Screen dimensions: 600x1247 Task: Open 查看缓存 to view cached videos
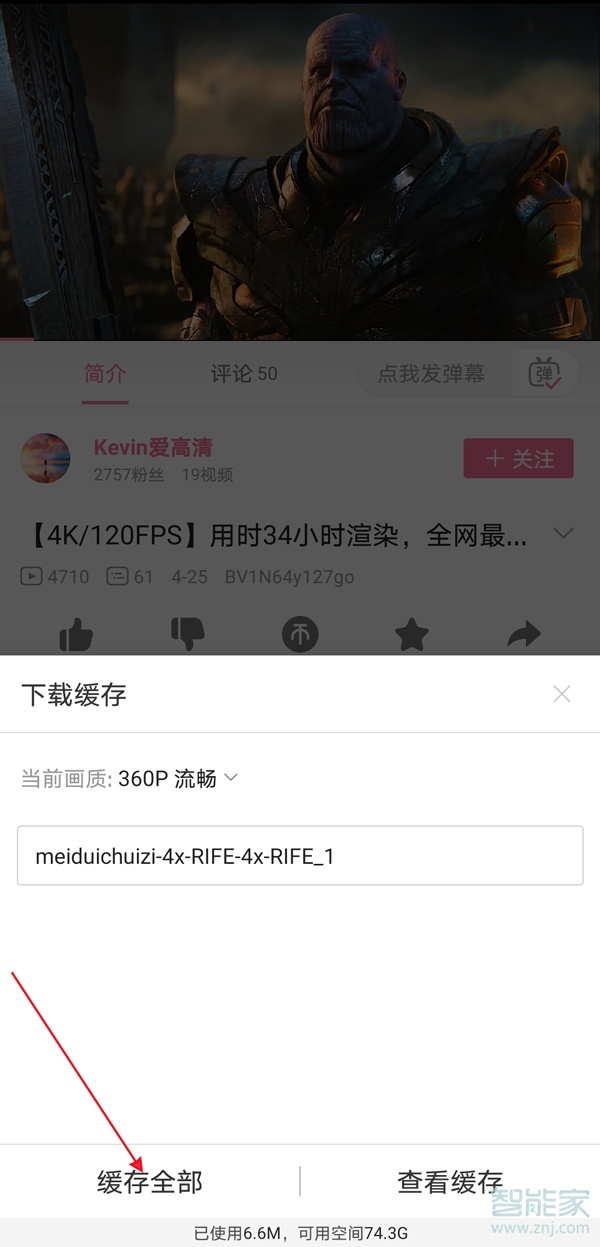click(450, 1182)
